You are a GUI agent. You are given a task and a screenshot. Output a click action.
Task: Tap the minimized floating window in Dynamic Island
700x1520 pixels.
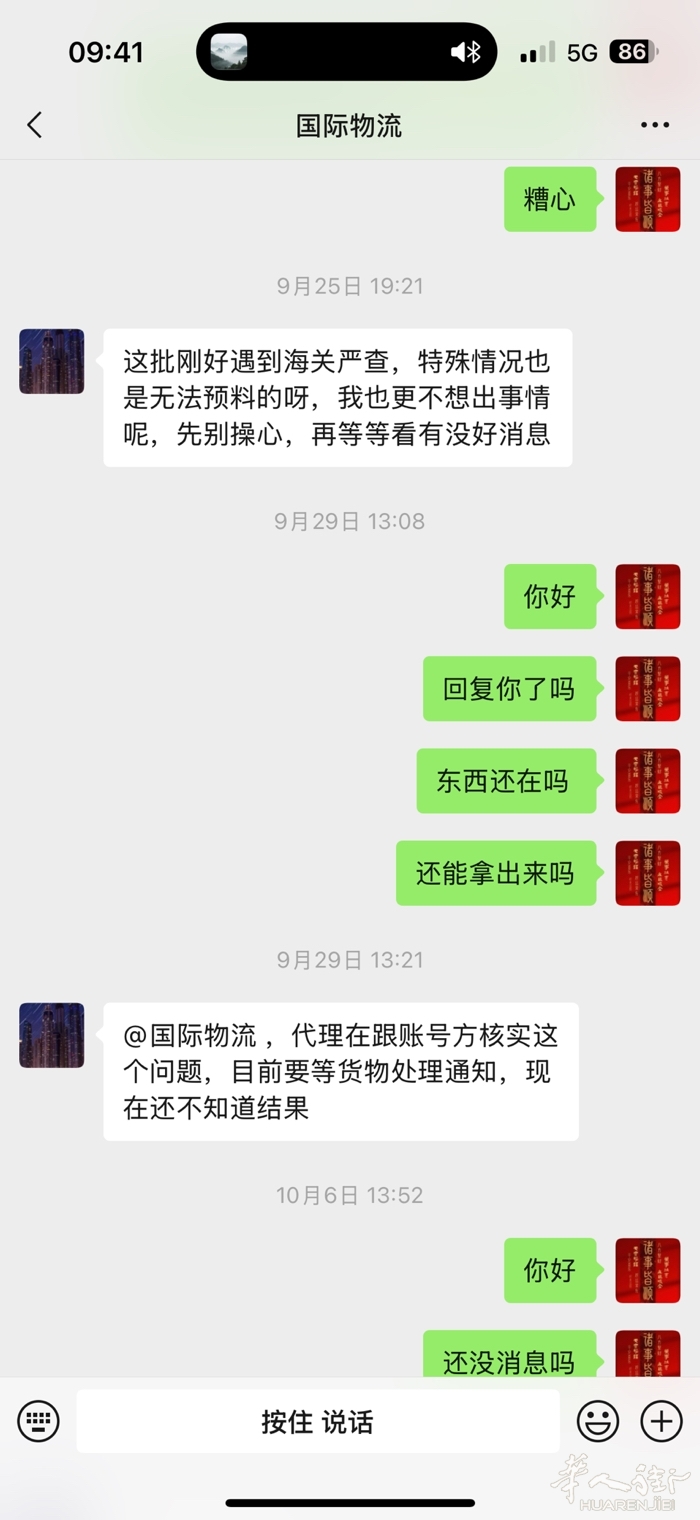pyautogui.click(x=229, y=52)
